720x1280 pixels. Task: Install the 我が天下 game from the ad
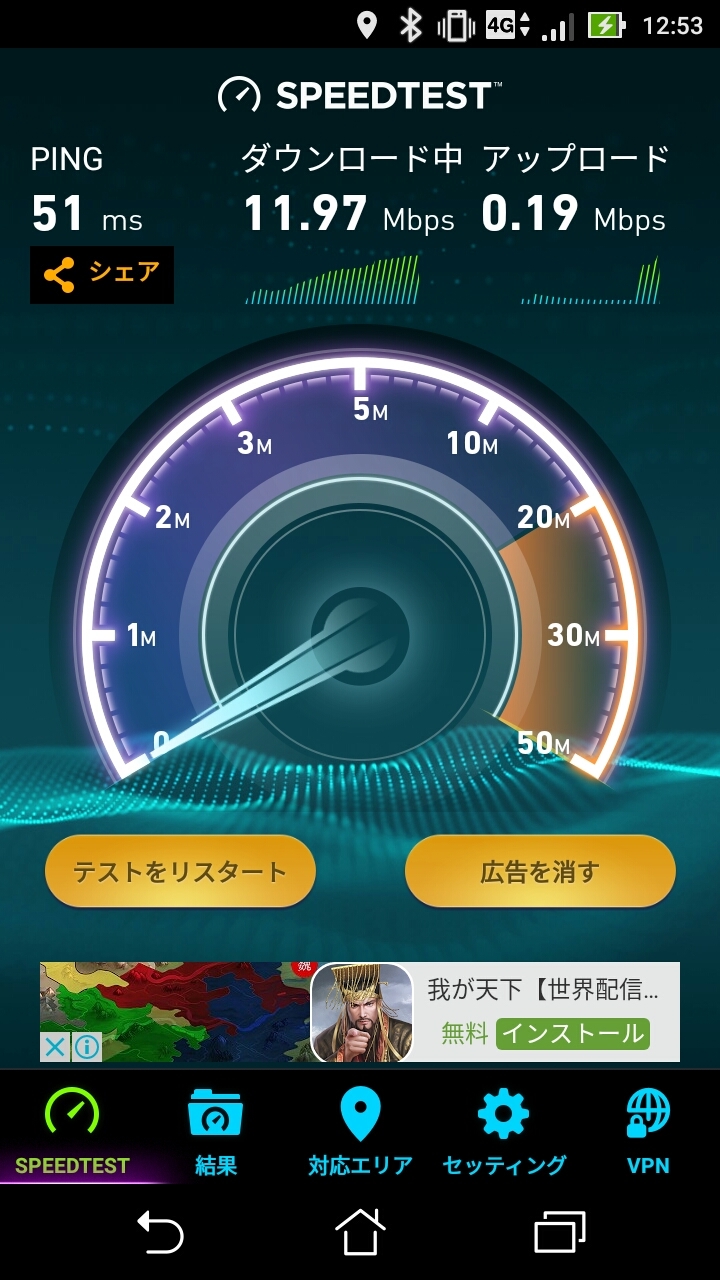(573, 1033)
